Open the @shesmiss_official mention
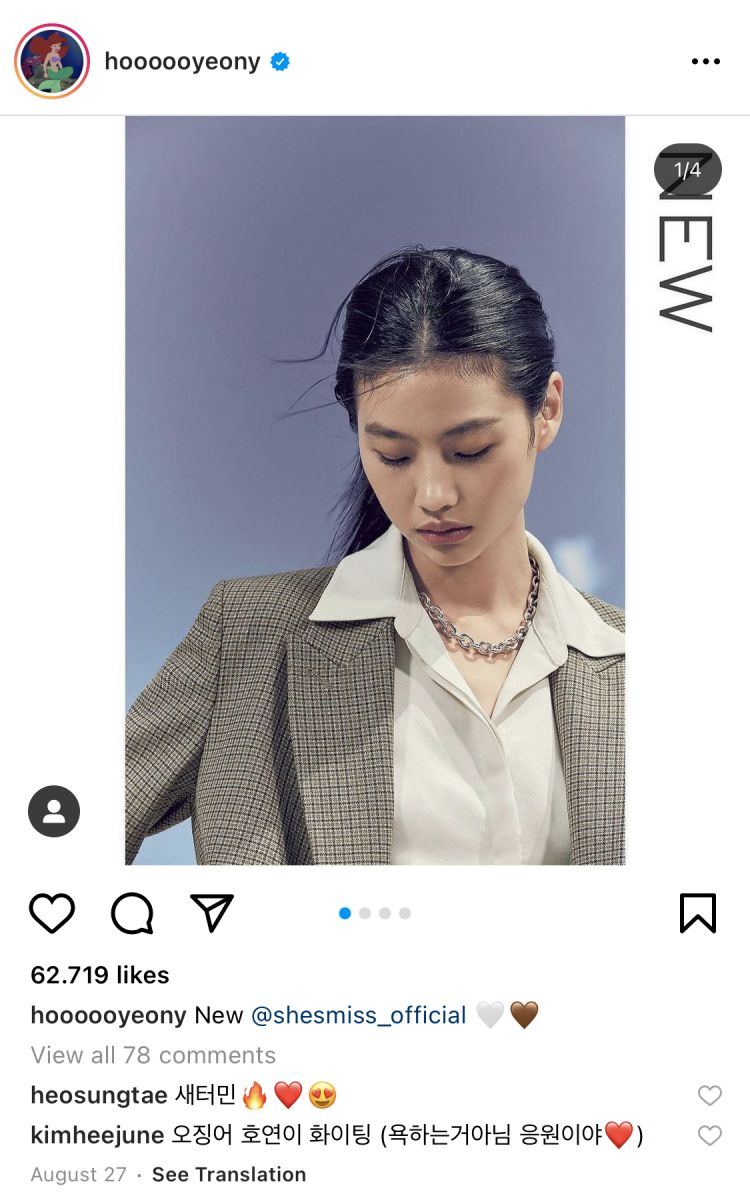 (x=358, y=1016)
